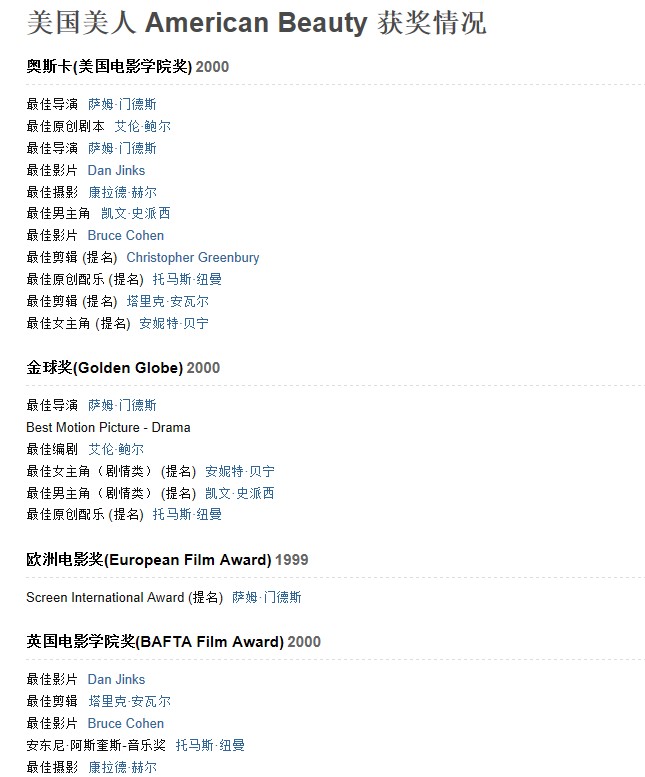Open 凯文·史派西 beside Oscar 最佳男主角
Screen dimensions: 645x777
[x=135, y=213]
